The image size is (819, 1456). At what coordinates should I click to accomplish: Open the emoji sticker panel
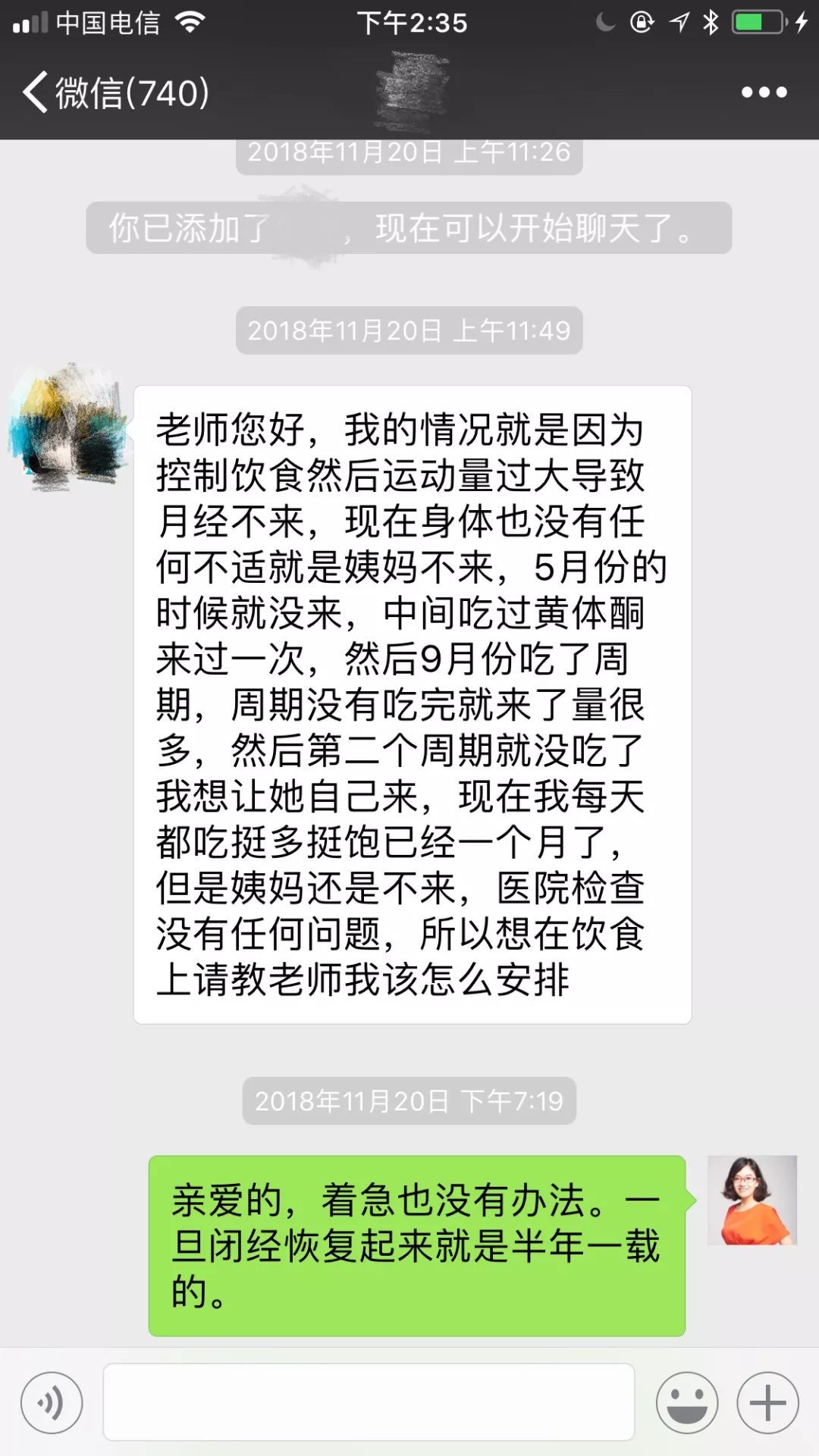(687, 1403)
